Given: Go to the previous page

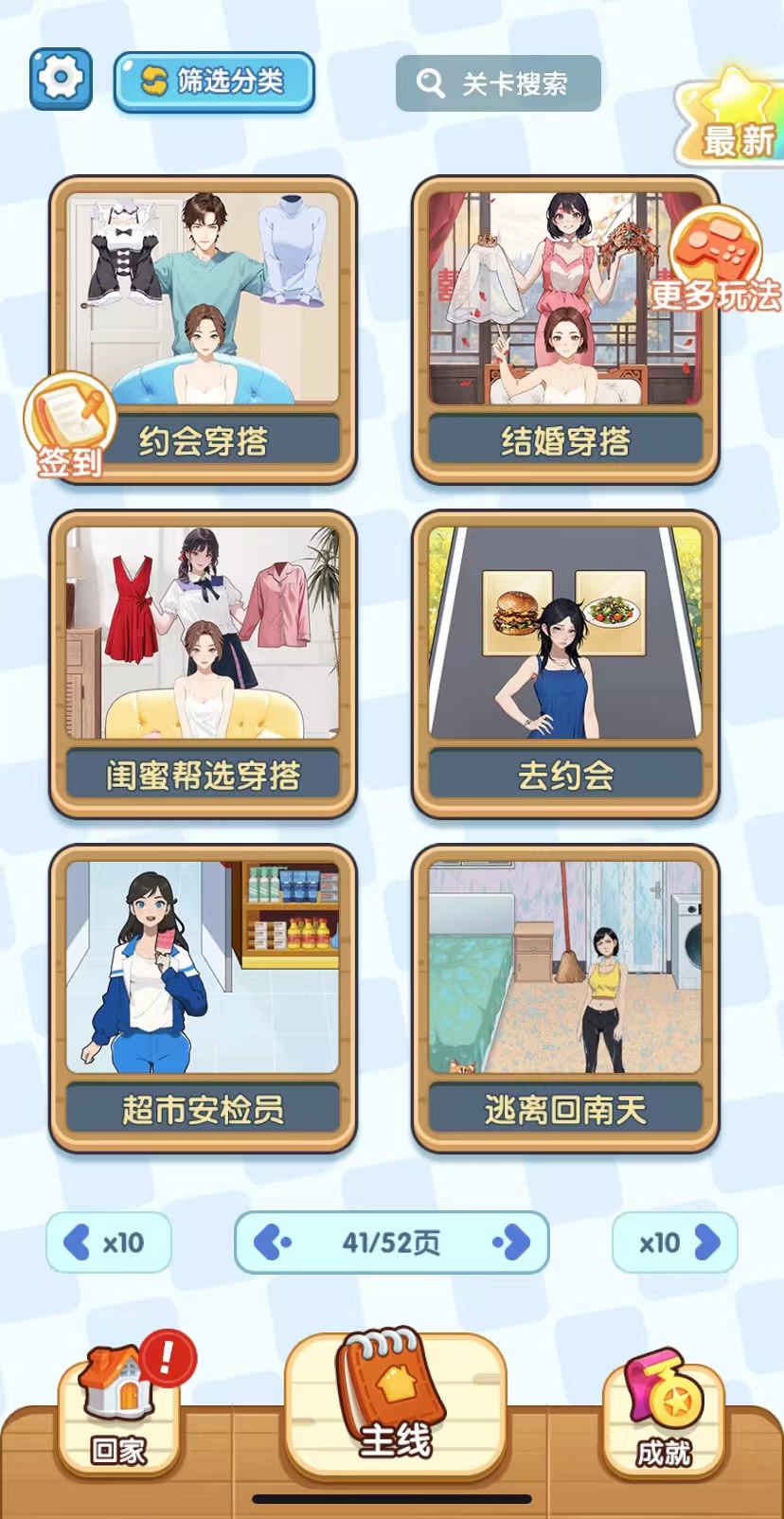Looking at the screenshot, I should (x=273, y=1242).
